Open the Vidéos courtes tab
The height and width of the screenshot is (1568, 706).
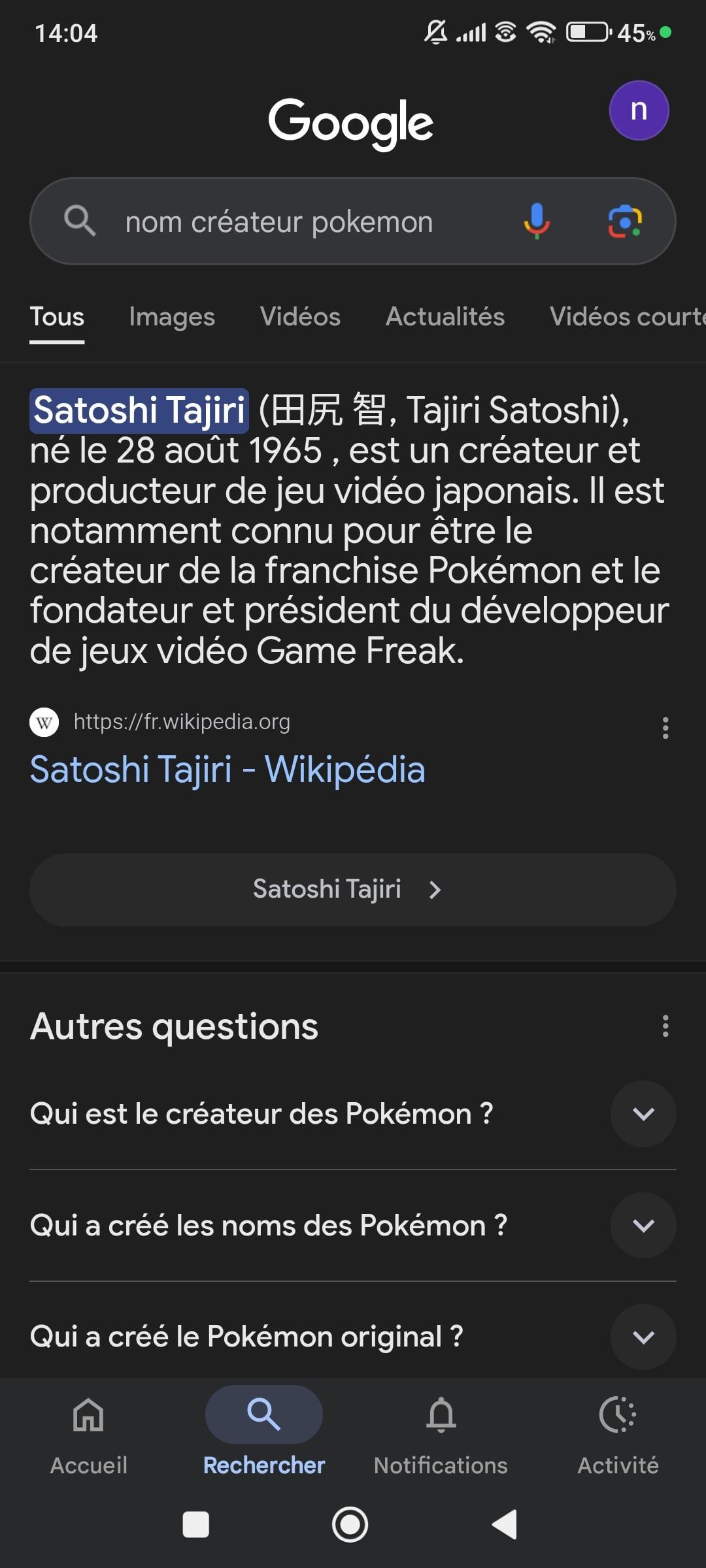pos(626,317)
